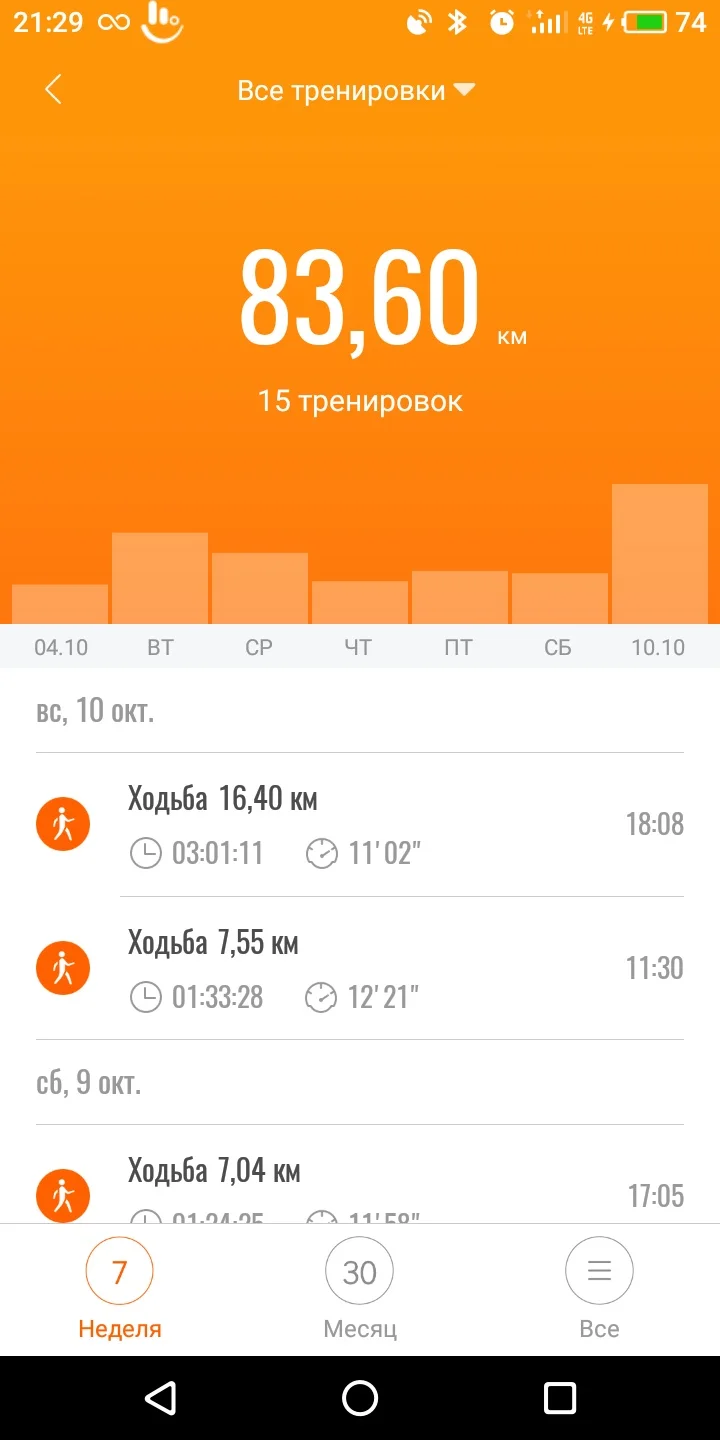Select the ПТ bar in the chart
The image size is (720, 1440).
[460, 598]
